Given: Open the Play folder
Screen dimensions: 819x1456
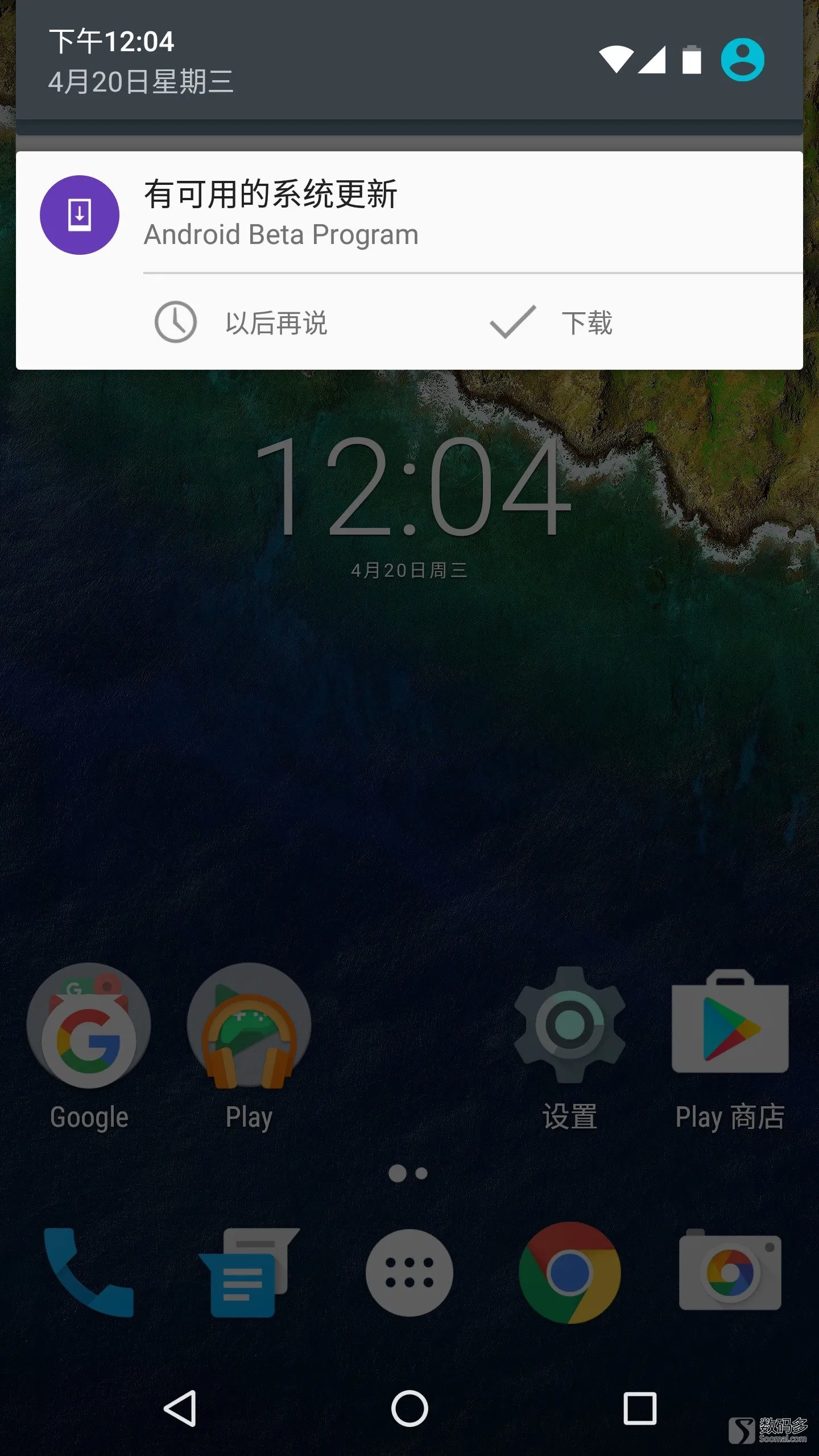Looking at the screenshot, I should pyautogui.click(x=249, y=1027).
